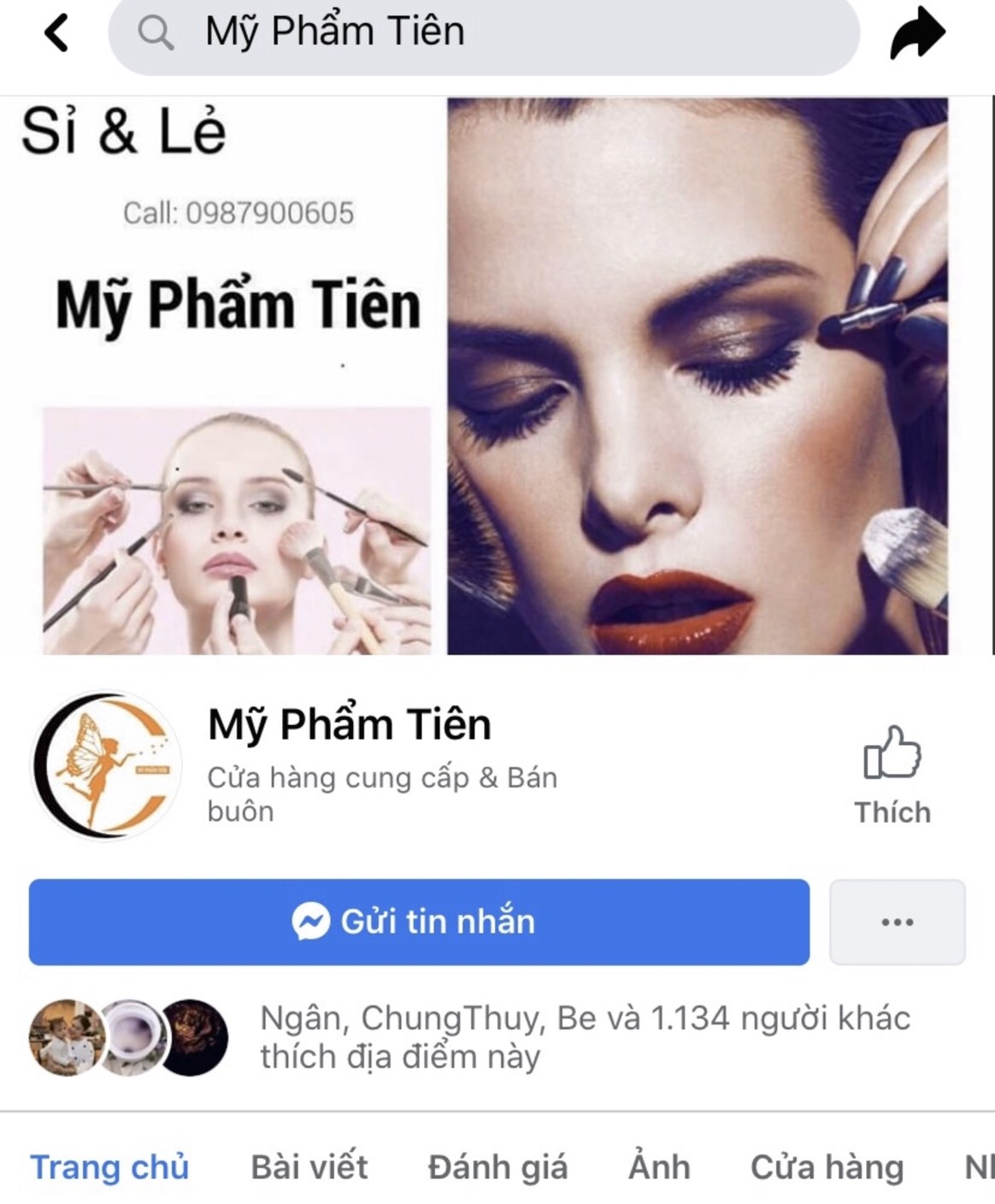Viewport: 995px width, 1204px height.
Task: Tap Gửi tin nhắn to message the page
Action: point(419,922)
